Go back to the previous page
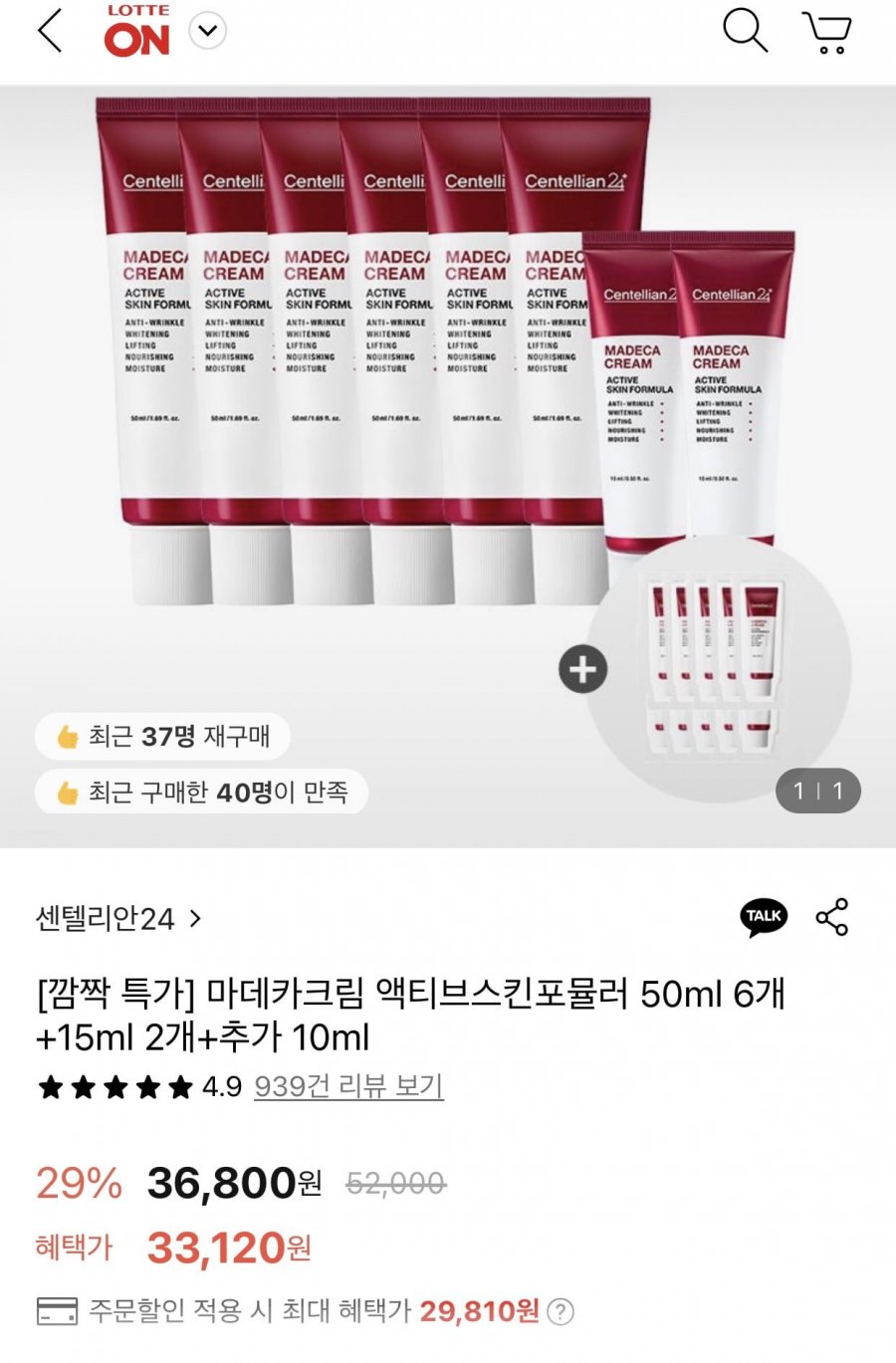Viewport: 896px width, 1363px height. (50, 31)
